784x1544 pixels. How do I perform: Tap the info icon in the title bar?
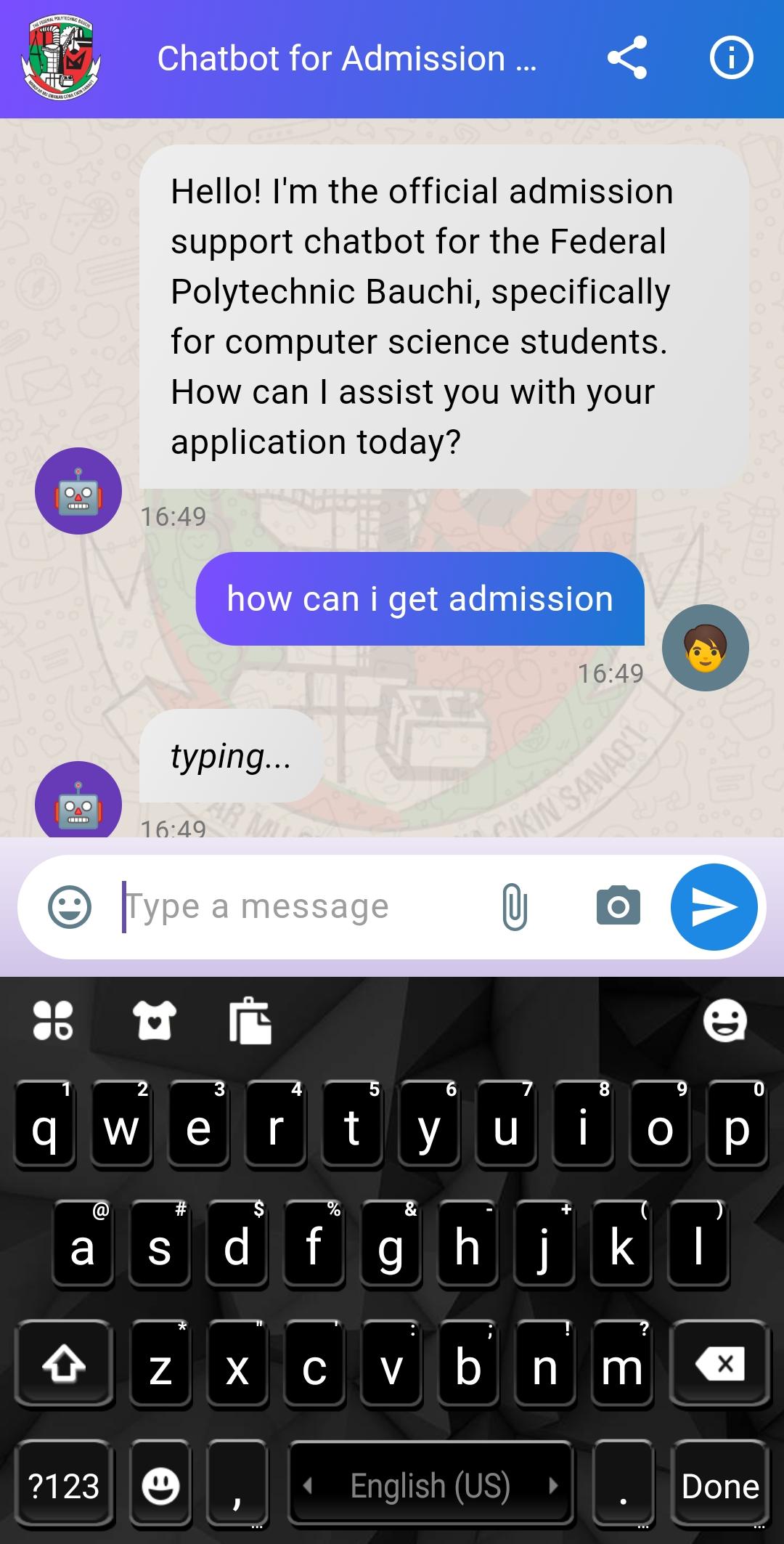(731, 58)
